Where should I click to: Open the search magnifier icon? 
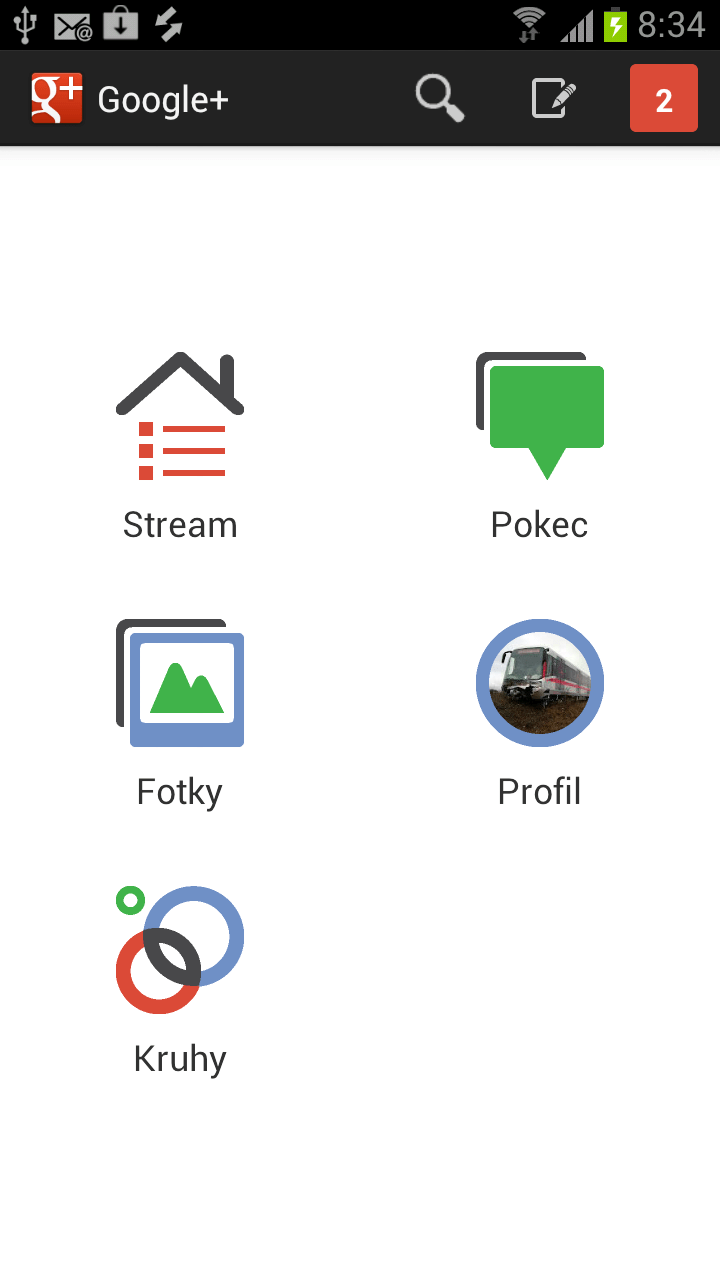(440, 99)
